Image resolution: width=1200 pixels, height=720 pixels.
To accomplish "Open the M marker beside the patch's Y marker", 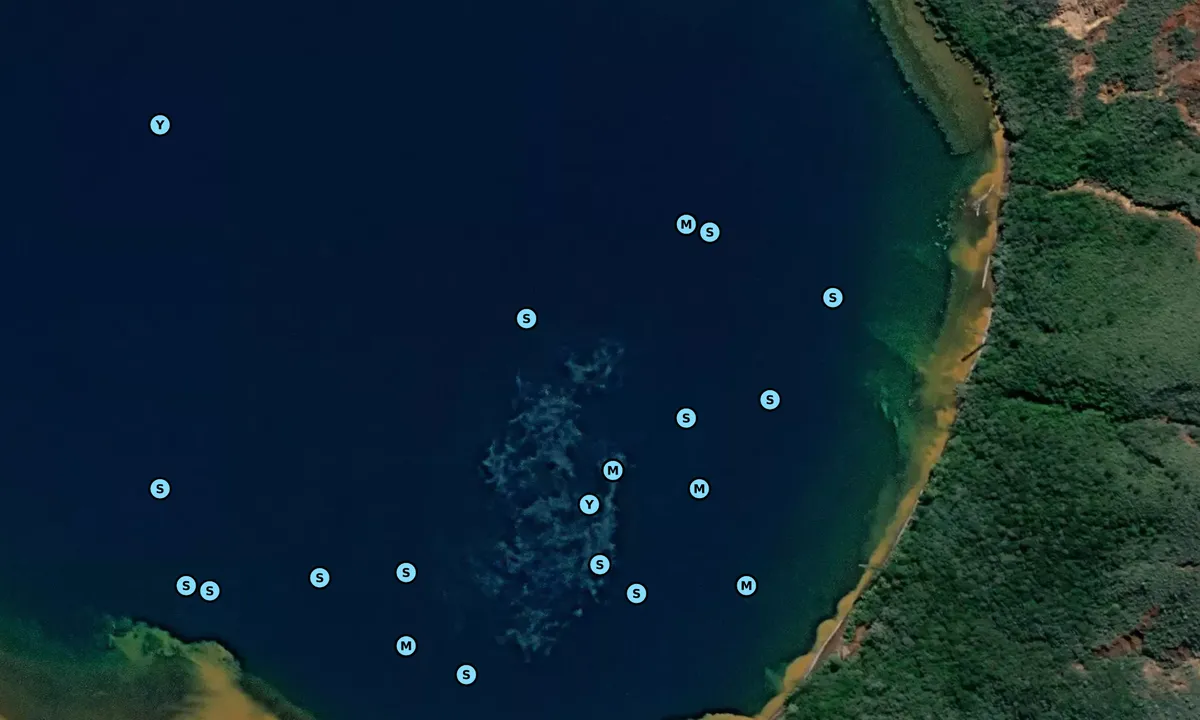I will point(613,470).
